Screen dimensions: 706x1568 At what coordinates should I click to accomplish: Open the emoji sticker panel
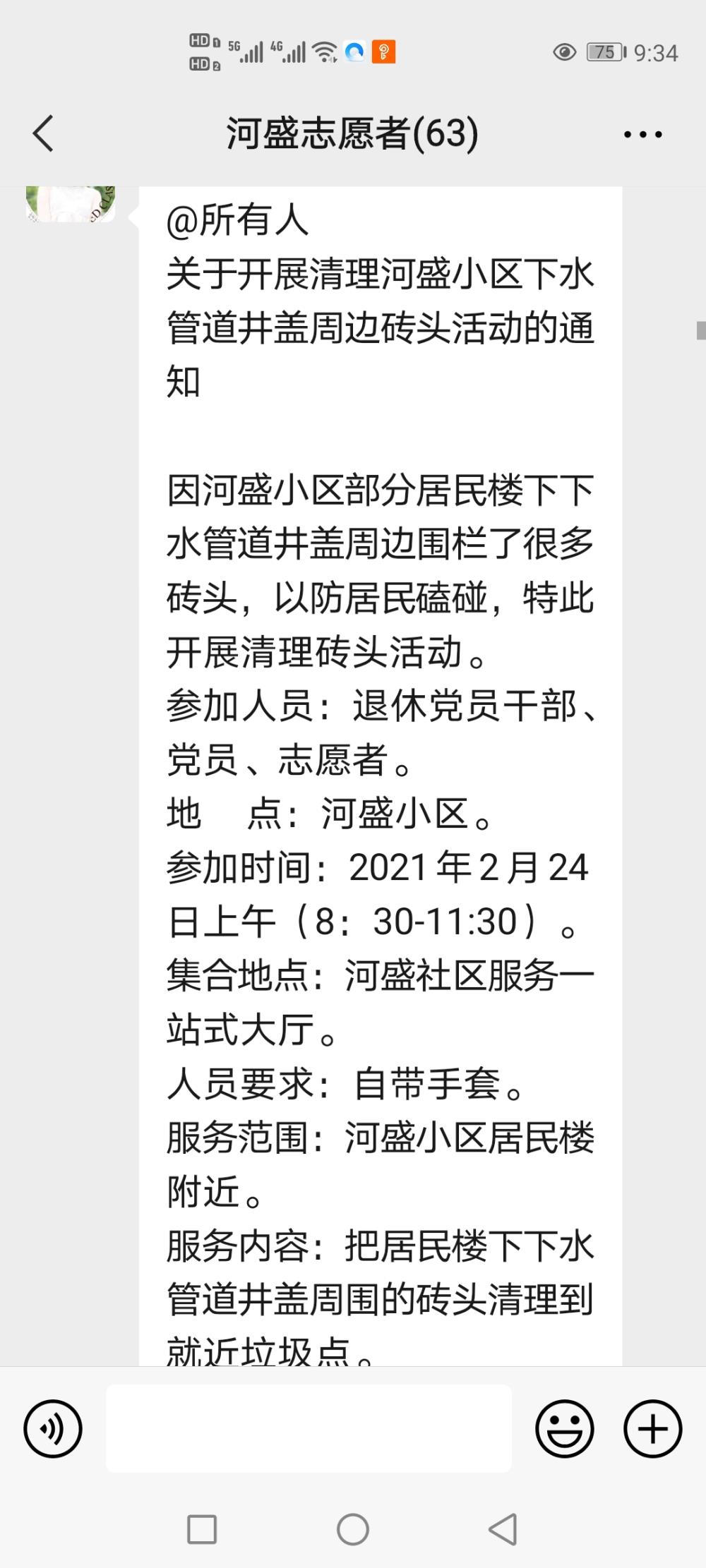click(x=564, y=1429)
